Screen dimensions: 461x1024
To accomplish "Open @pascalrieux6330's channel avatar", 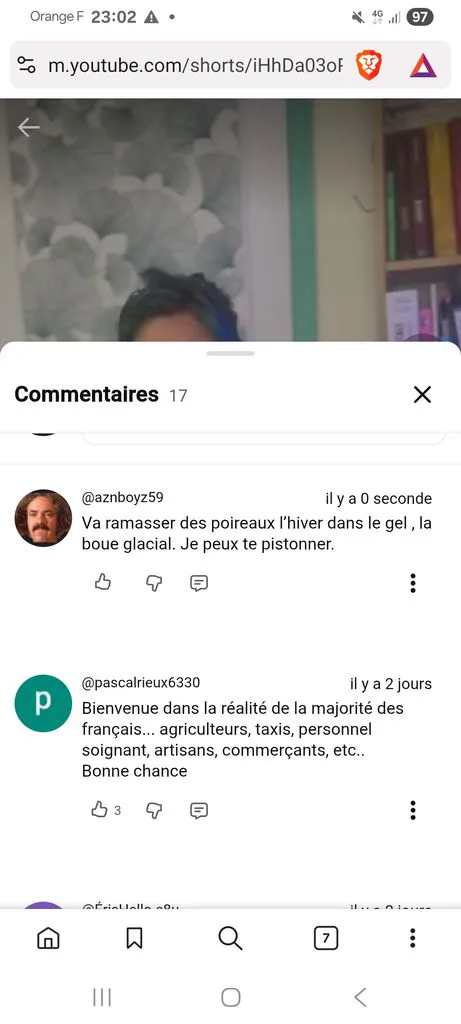I will (x=43, y=703).
